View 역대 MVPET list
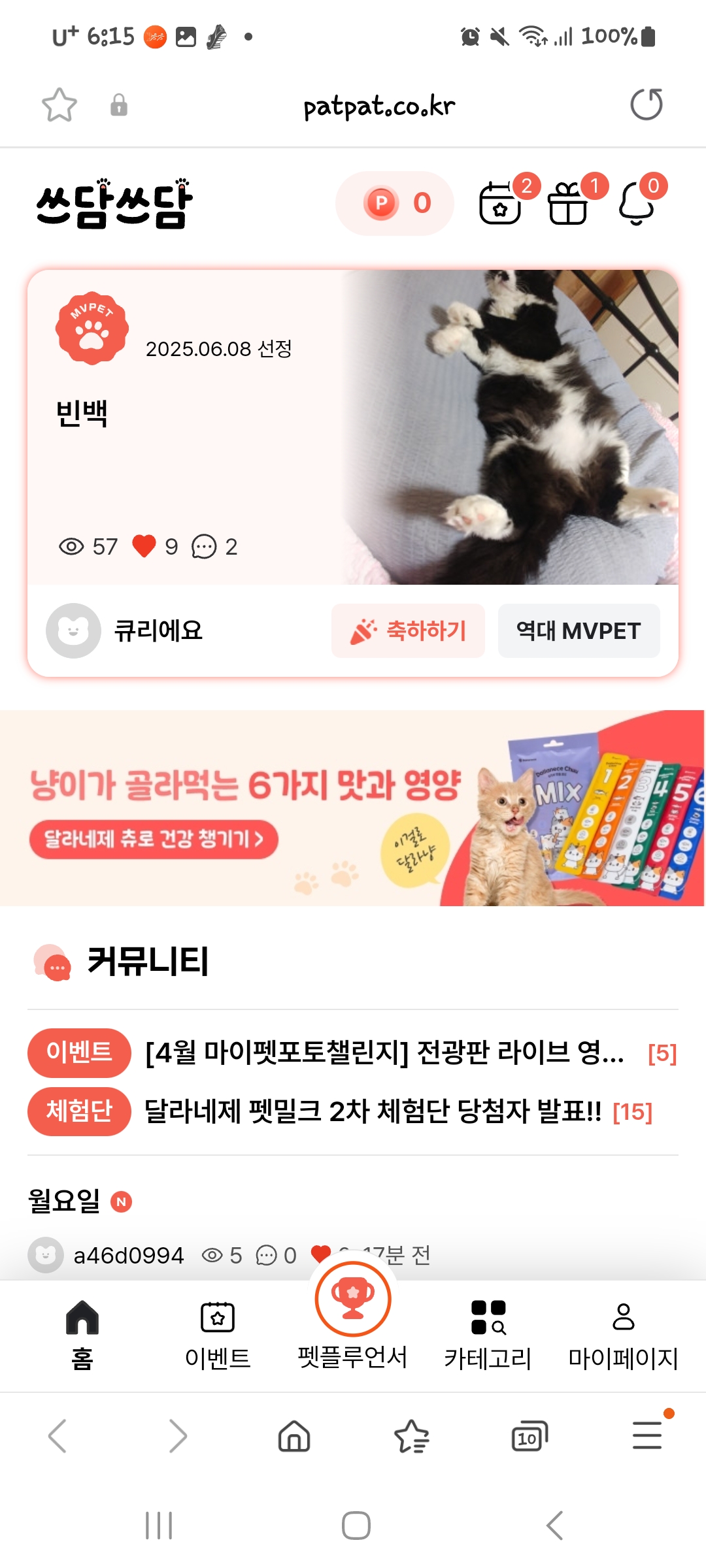706x1568 pixels. coord(579,631)
